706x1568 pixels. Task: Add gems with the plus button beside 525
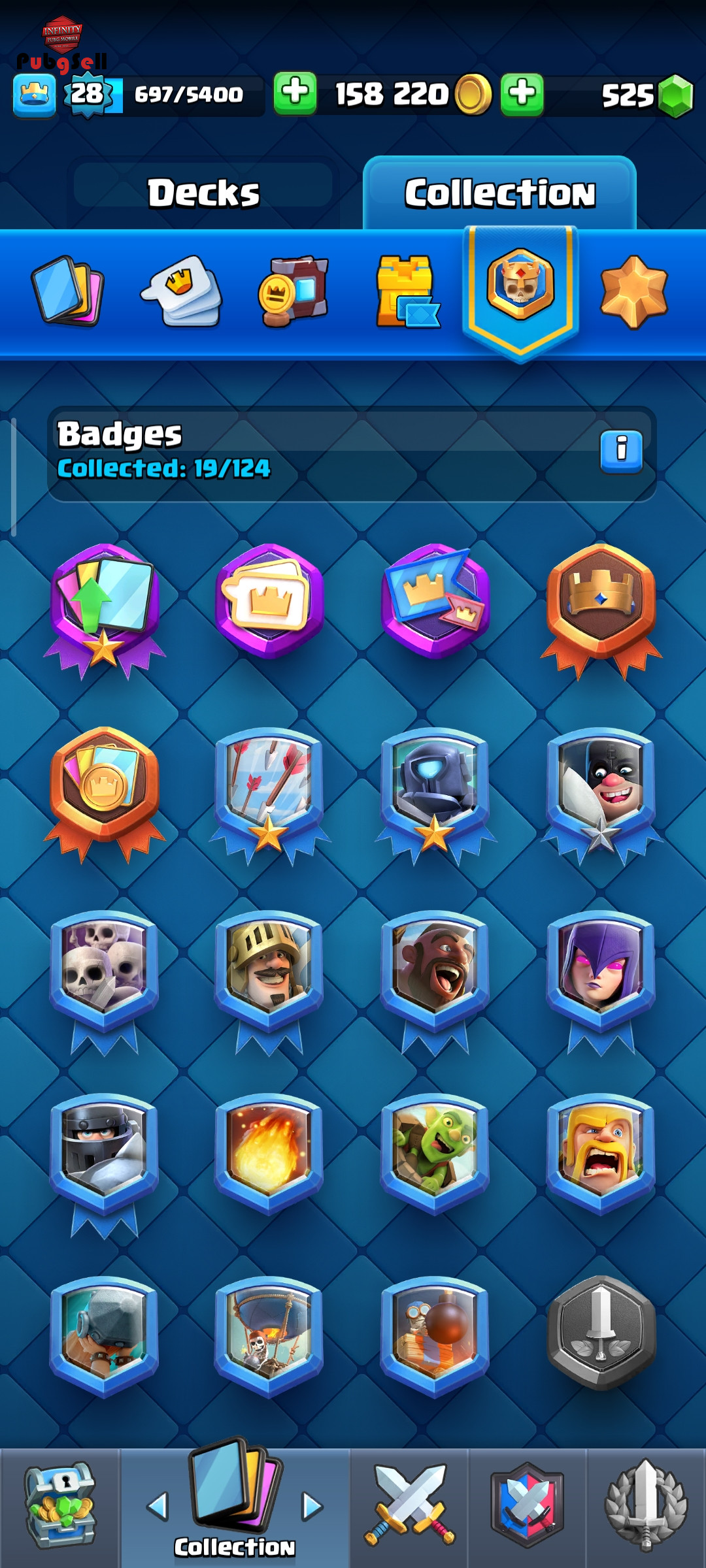point(522,93)
